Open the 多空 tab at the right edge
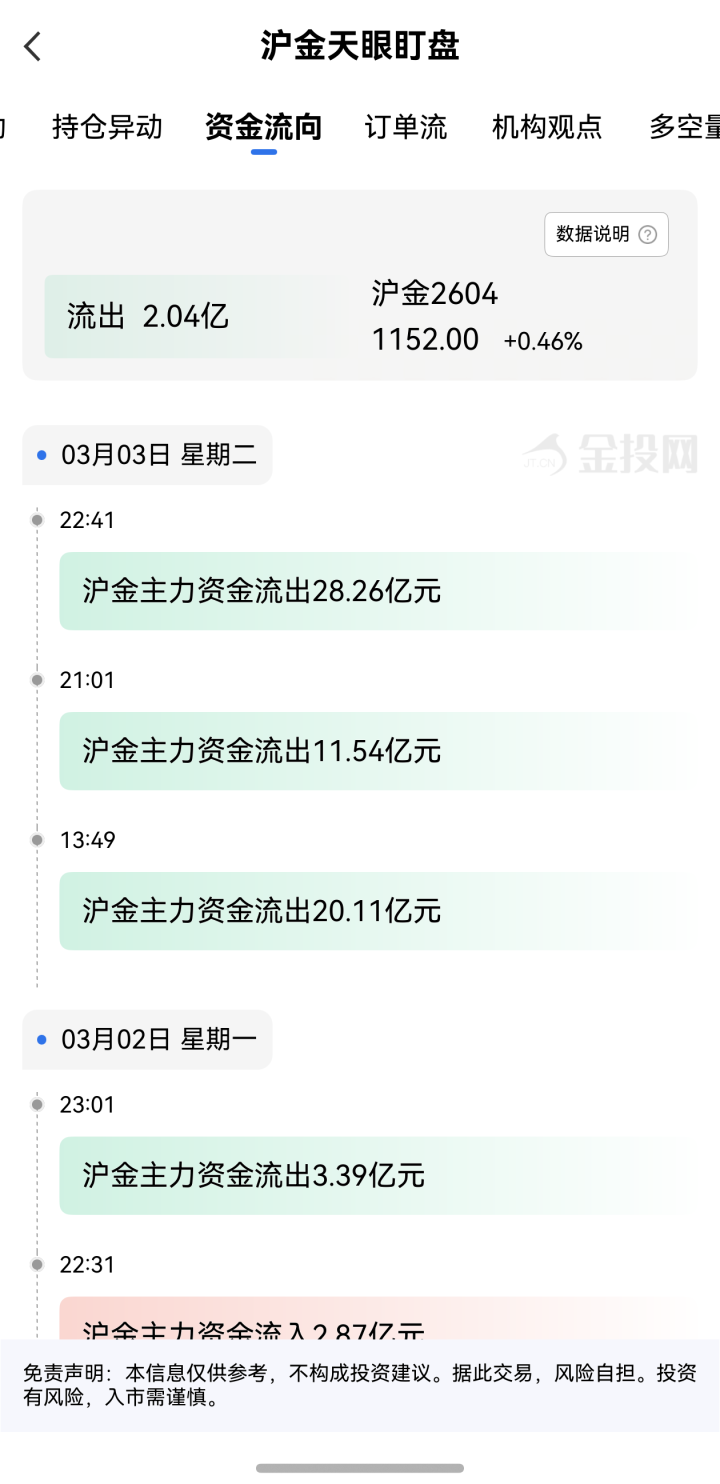The height and width of the screenshot is (1484, 720). [684, 127]
